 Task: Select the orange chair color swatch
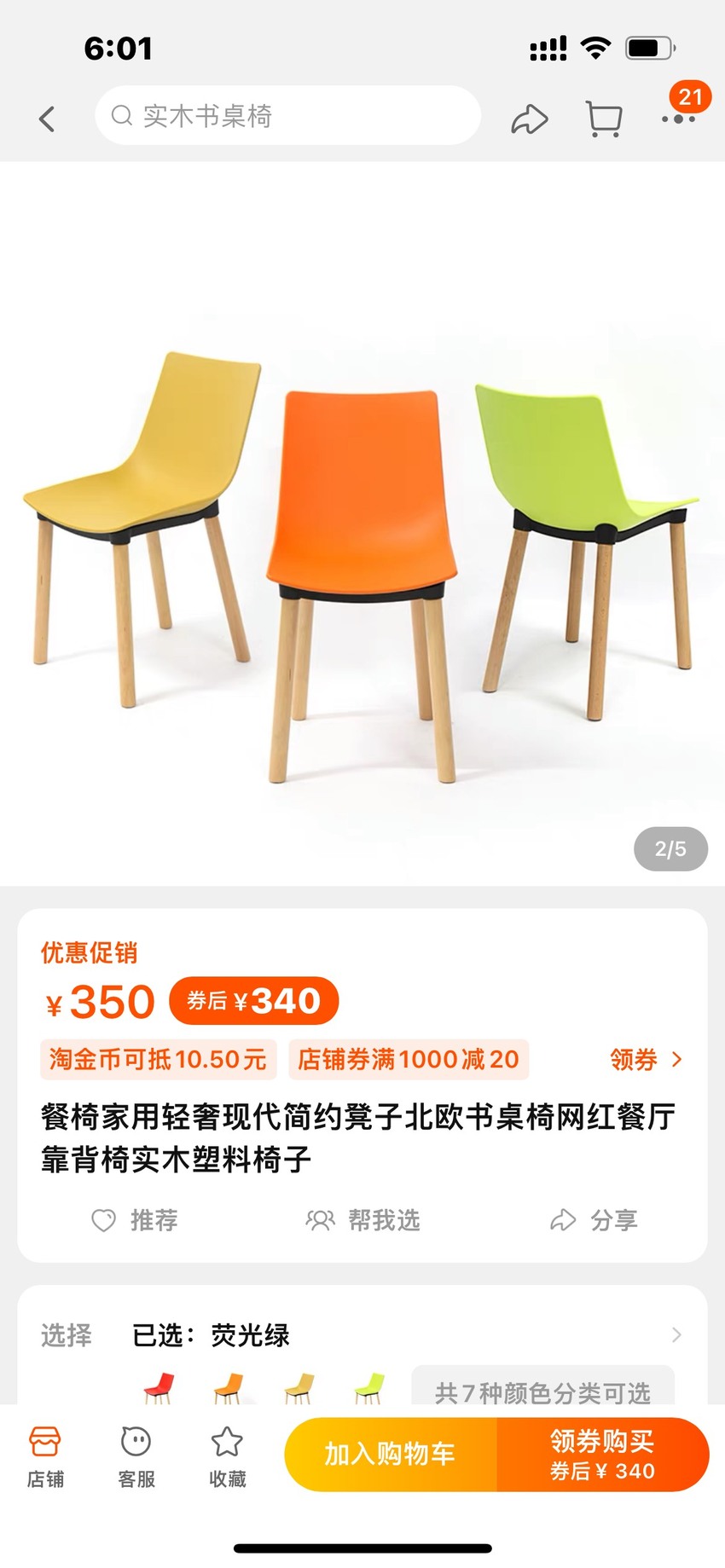click(x=229, y=1387)
